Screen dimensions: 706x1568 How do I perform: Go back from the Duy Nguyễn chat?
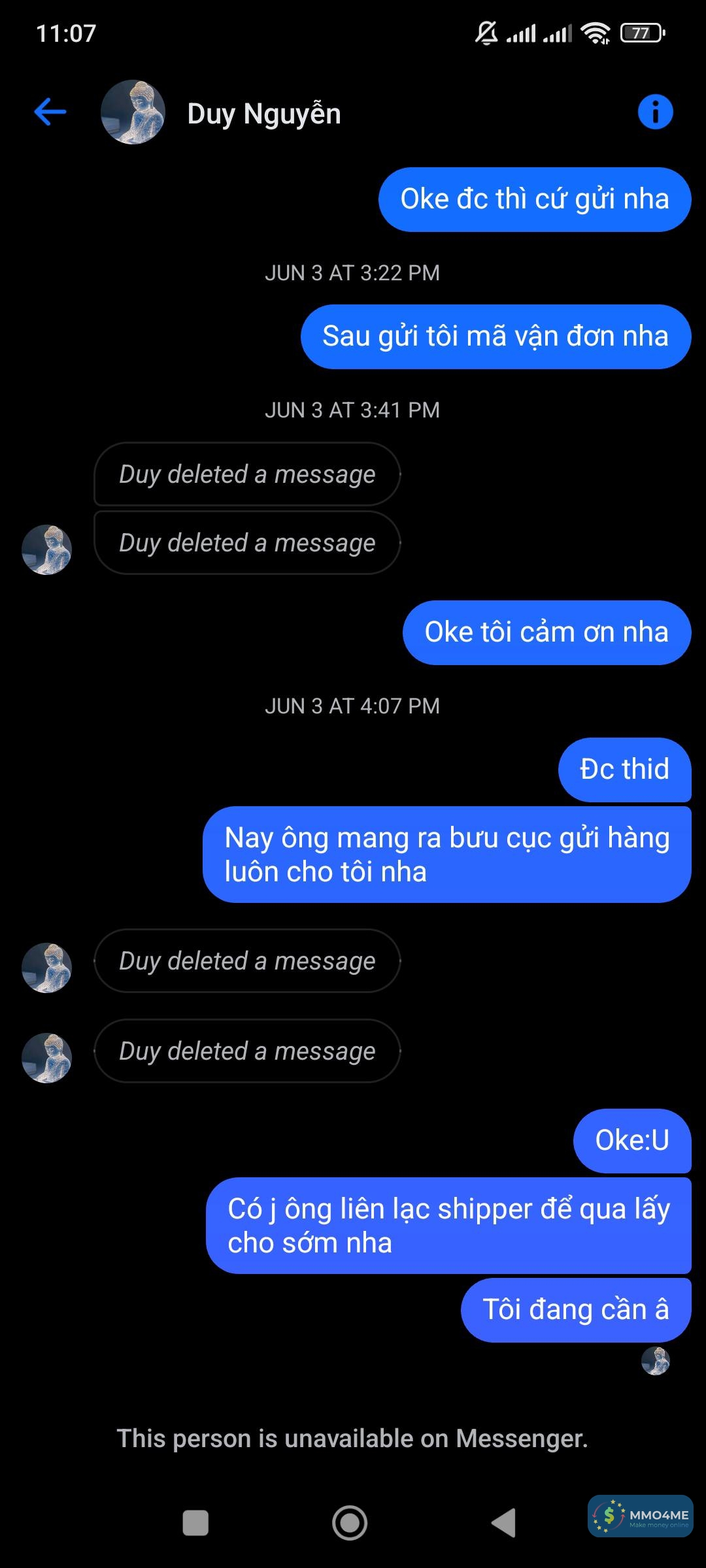pos(50,112)
